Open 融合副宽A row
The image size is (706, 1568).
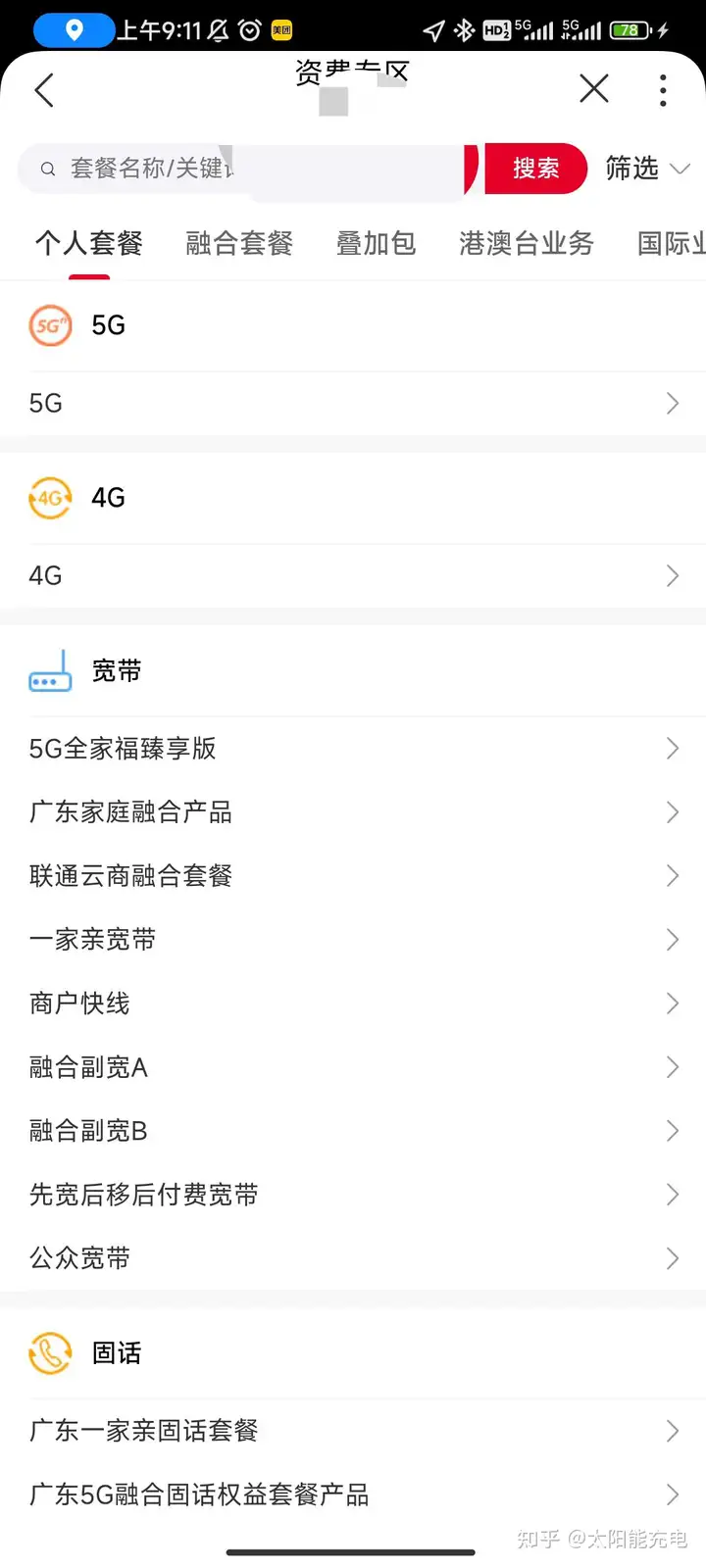[353, 1067]
